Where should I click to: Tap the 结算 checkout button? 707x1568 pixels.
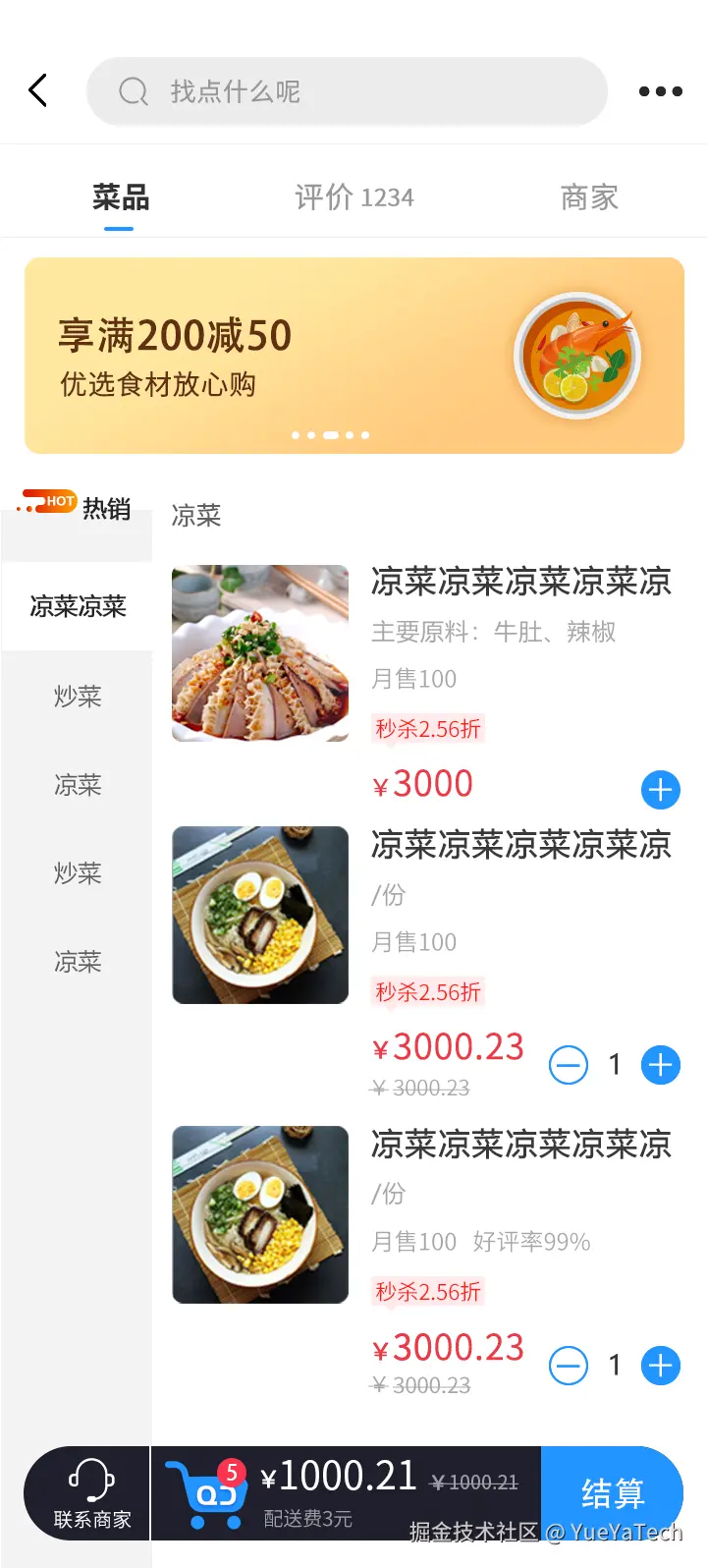point(612,1493)
